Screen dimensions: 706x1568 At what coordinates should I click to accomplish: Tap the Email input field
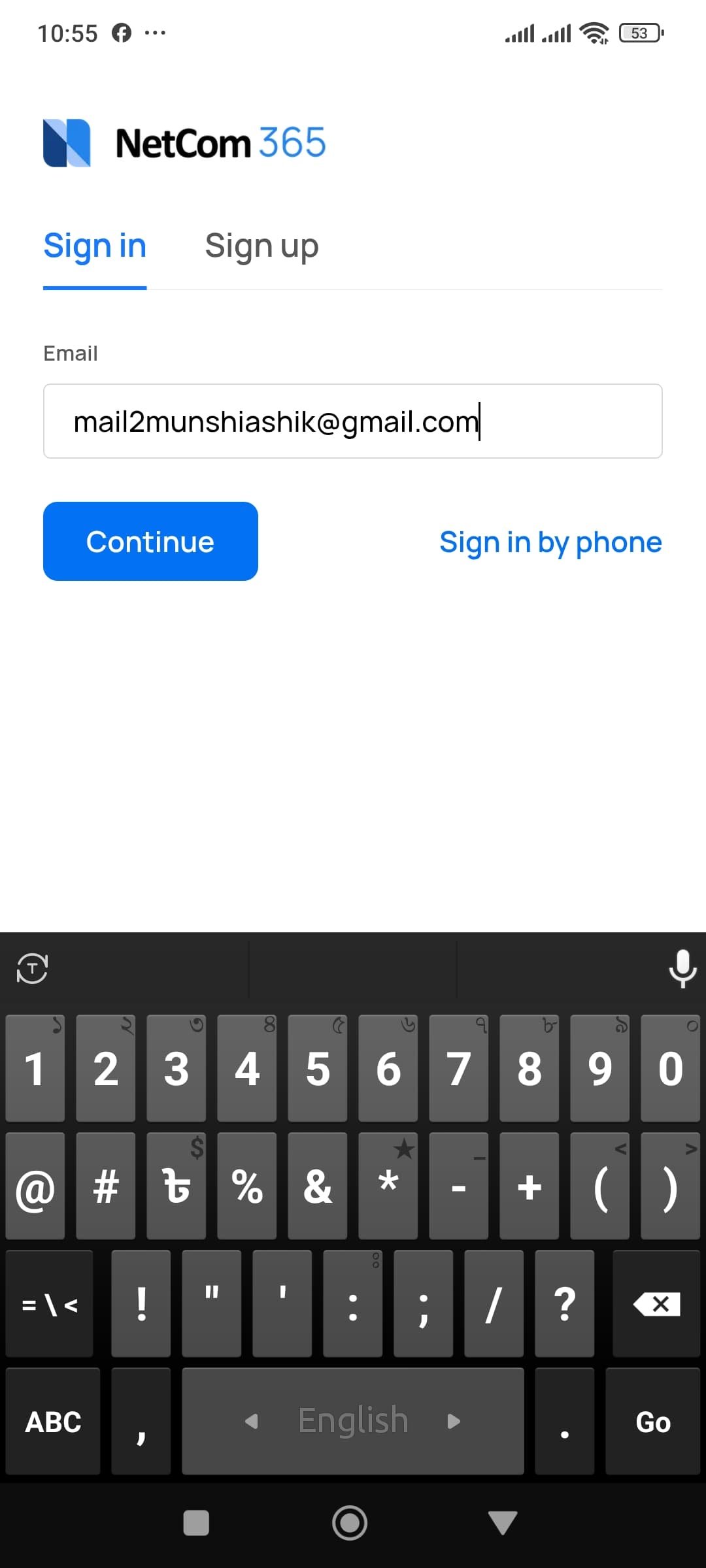(x=353, y=421)
